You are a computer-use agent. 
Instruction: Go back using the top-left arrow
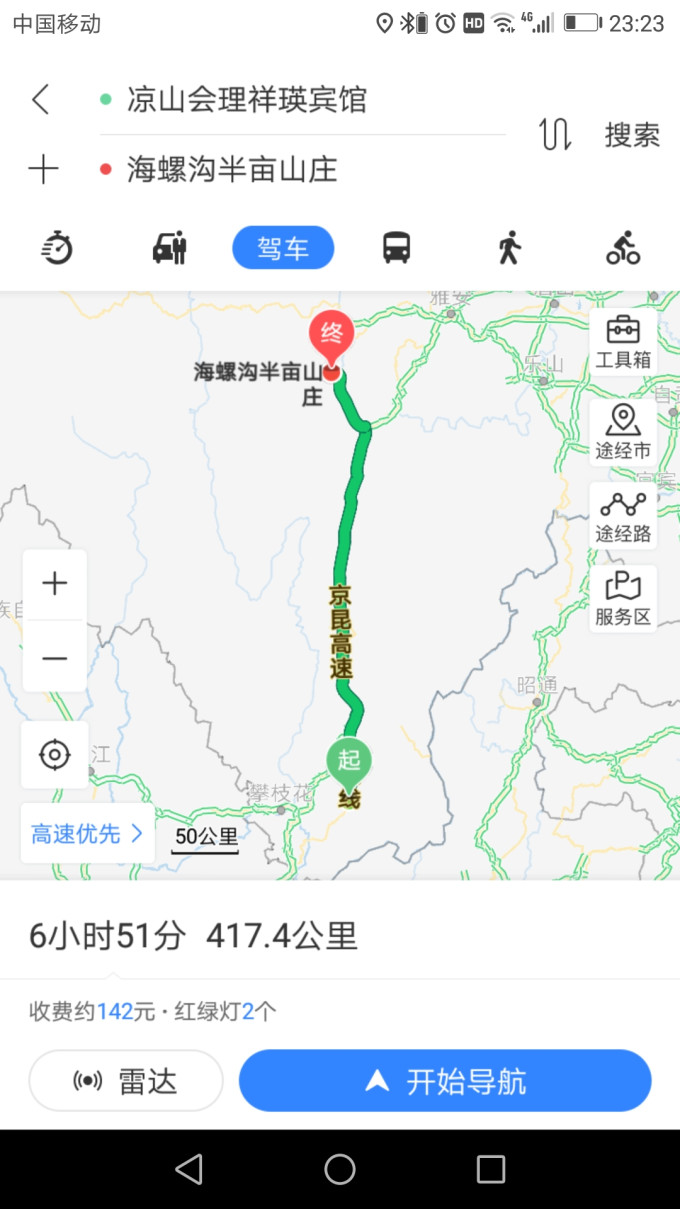(x=40, y=99)
